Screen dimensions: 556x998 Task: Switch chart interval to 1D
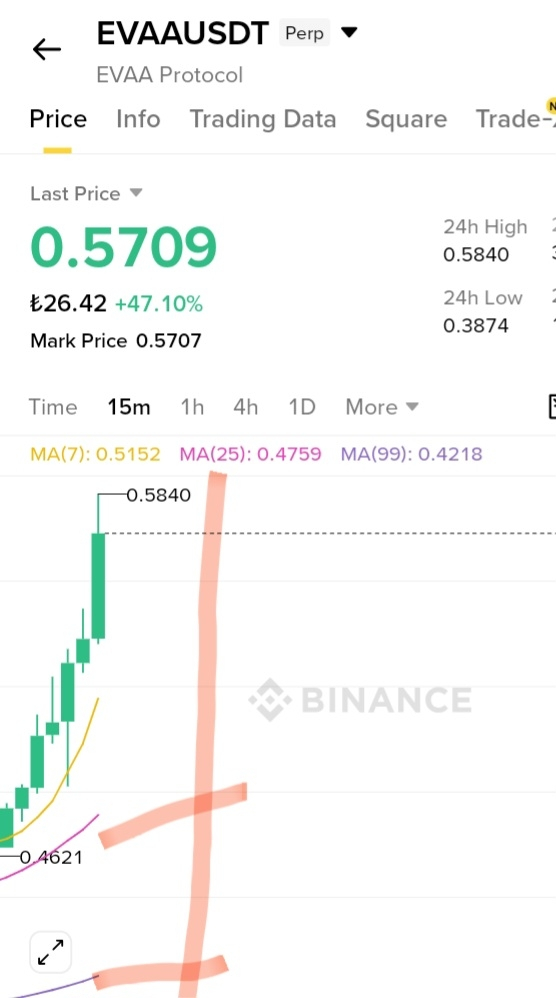302,407
